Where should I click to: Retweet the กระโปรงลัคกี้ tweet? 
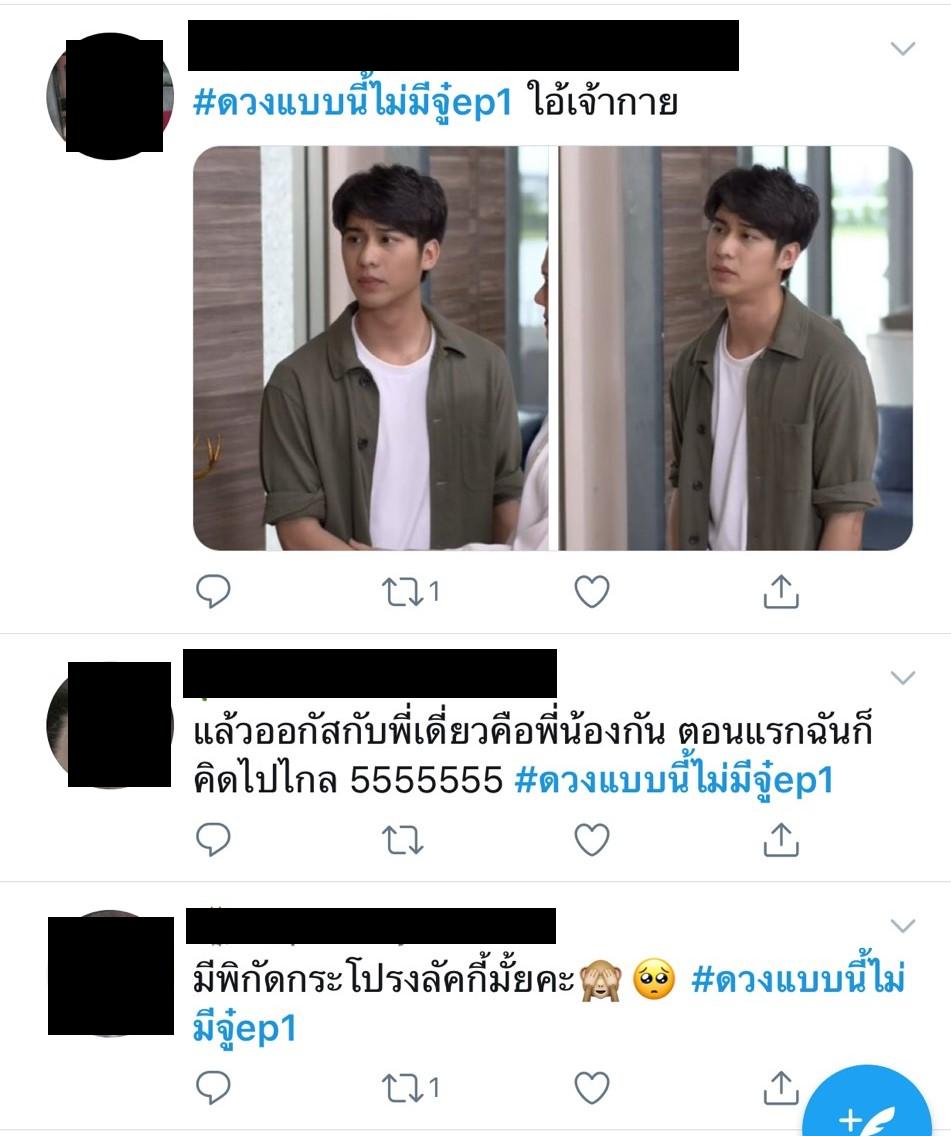click(x=403, y=1087)
